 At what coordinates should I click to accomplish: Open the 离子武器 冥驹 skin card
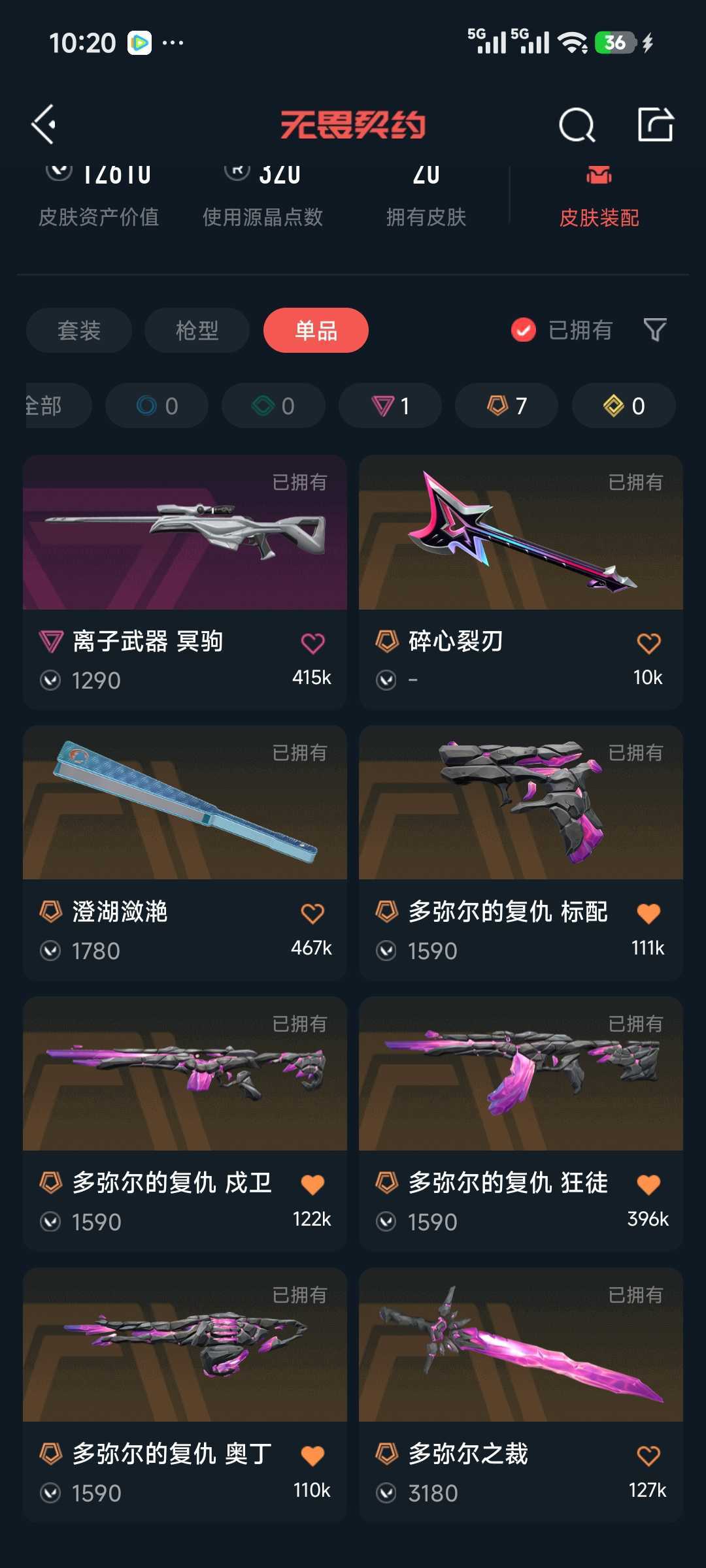(185, 582)
